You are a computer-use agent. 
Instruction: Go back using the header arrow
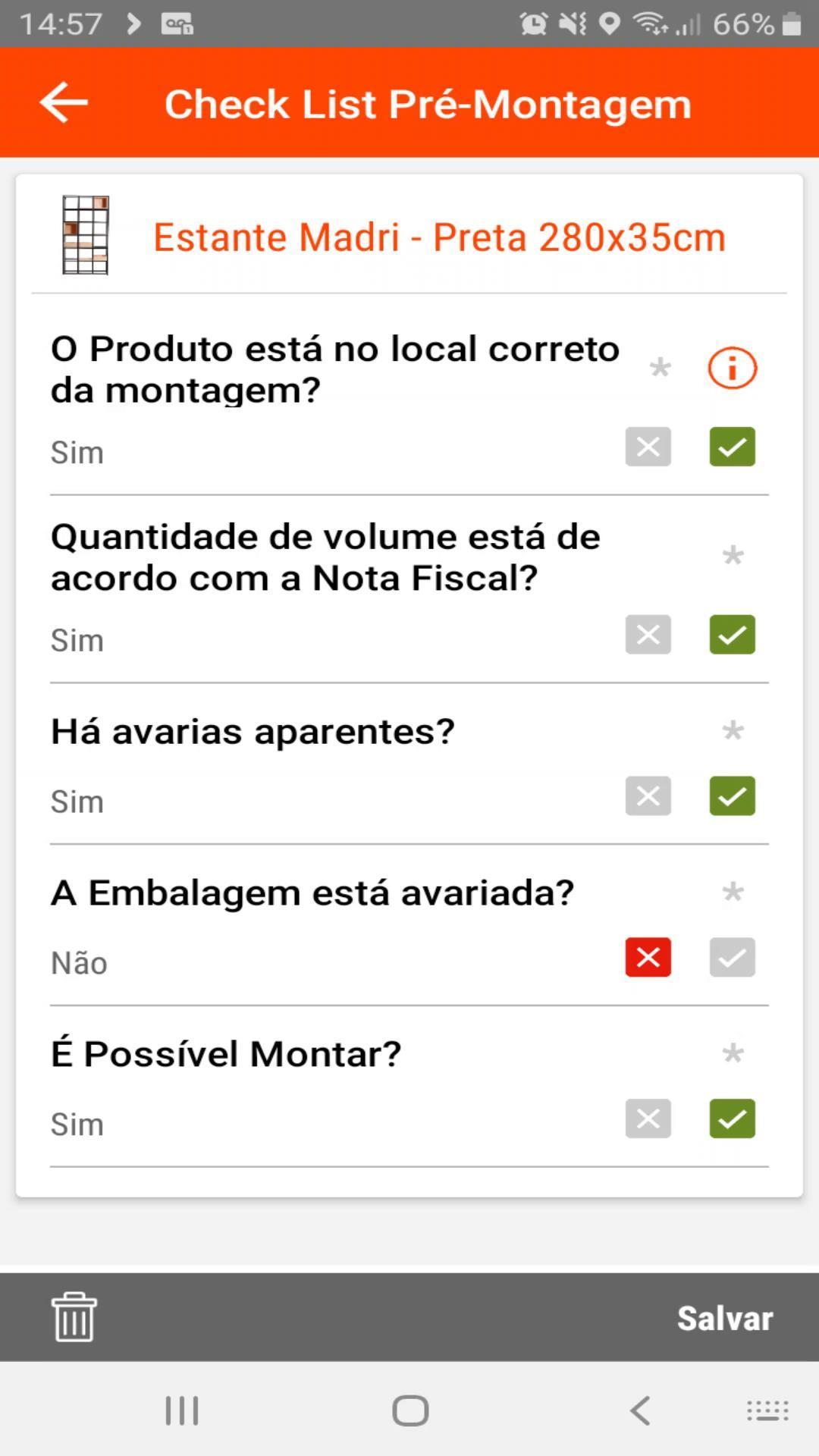click(64, 102)
